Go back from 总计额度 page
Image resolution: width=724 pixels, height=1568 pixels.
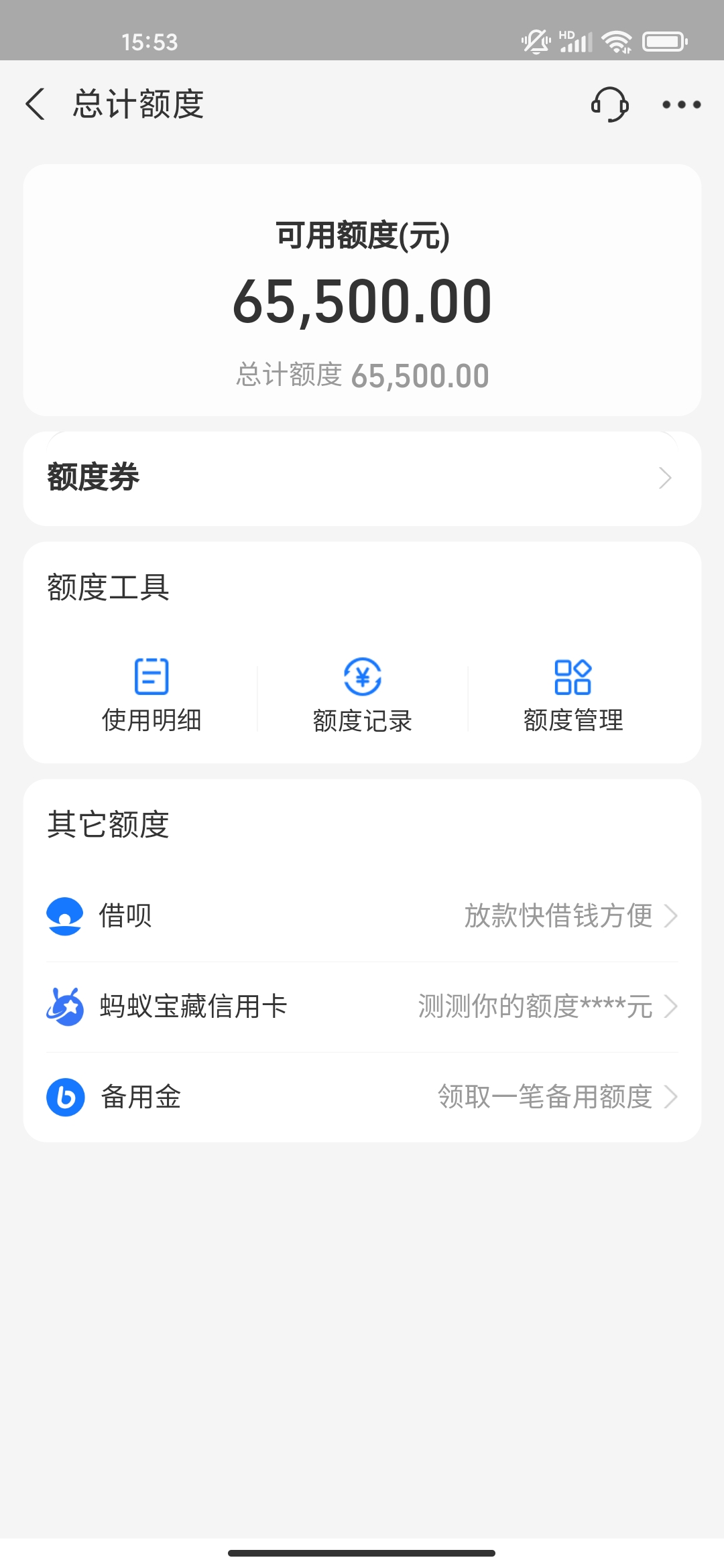36,105
